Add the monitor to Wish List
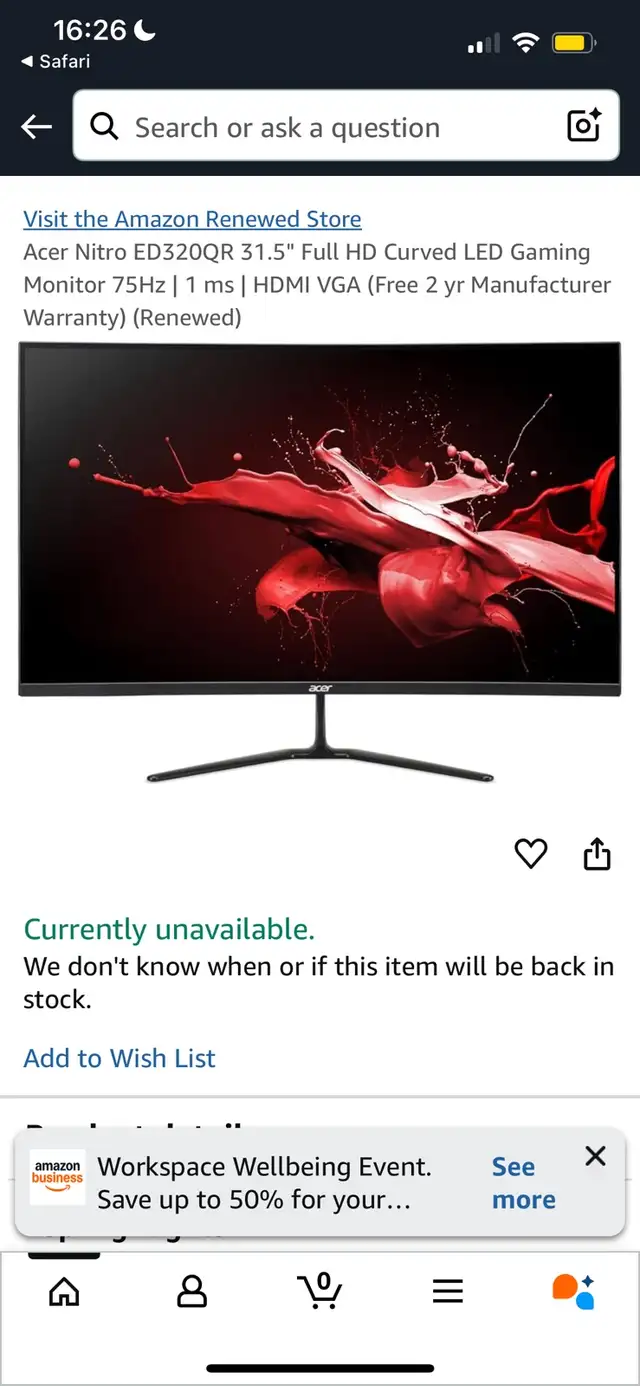640x1386 pixels. click(x=119, y=1058)
